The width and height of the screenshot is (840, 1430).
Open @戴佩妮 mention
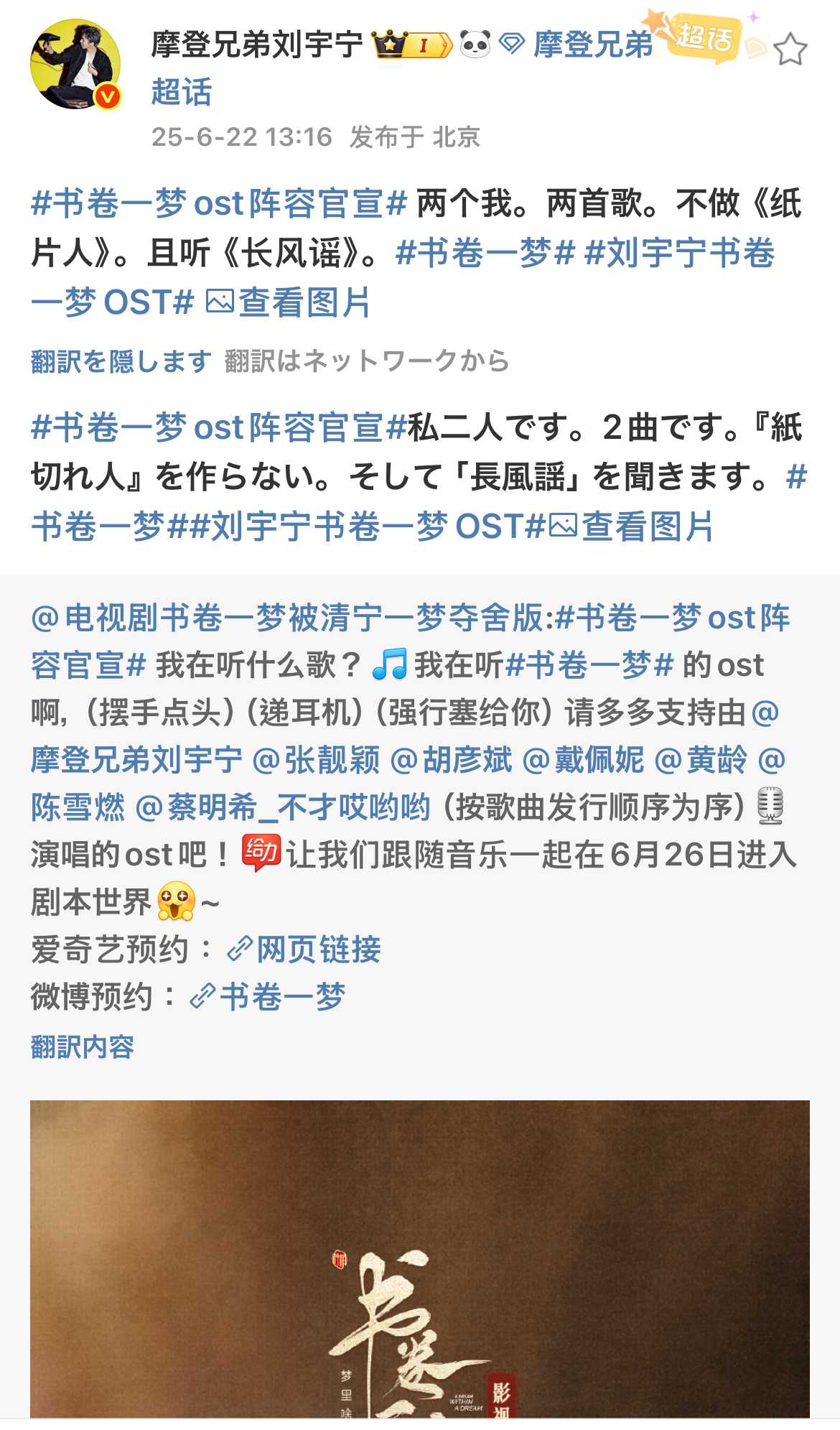coord(583,761)
